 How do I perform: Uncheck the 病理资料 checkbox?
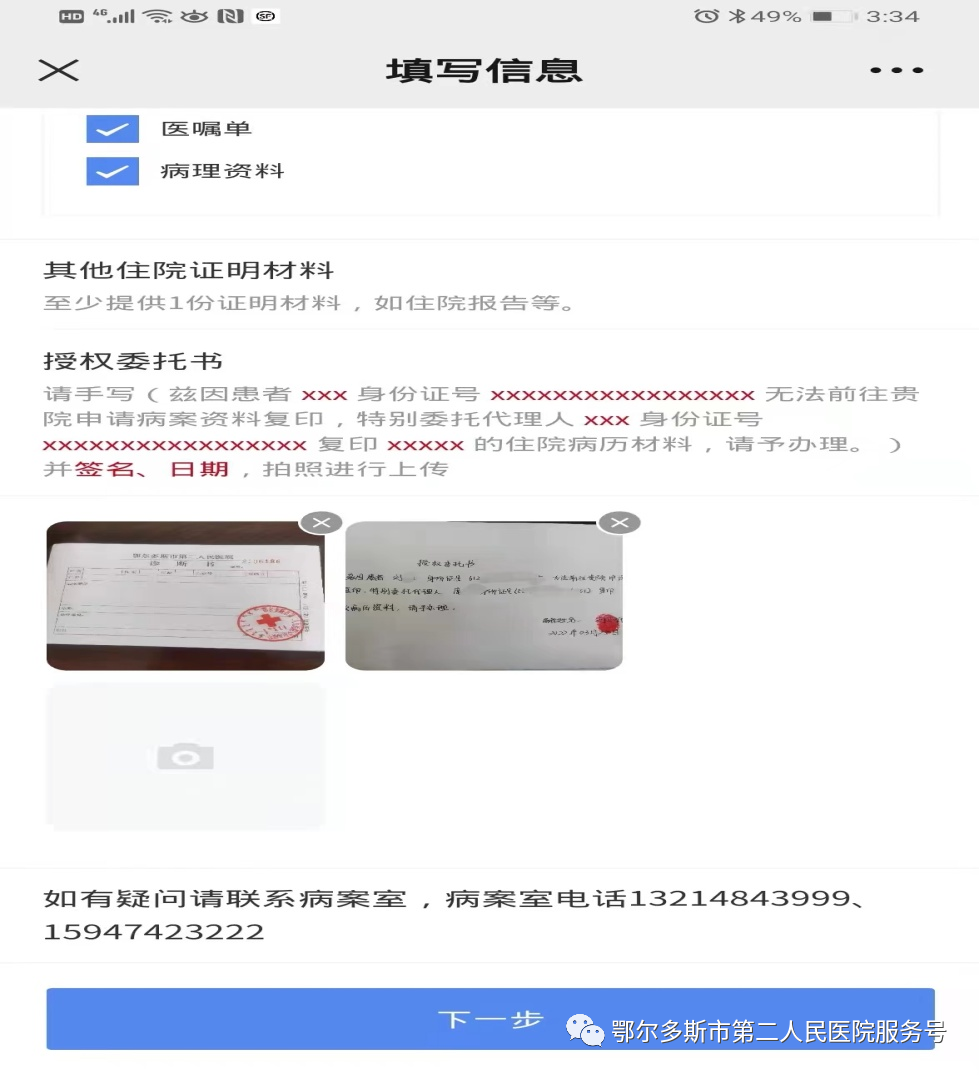click(112, 171)
